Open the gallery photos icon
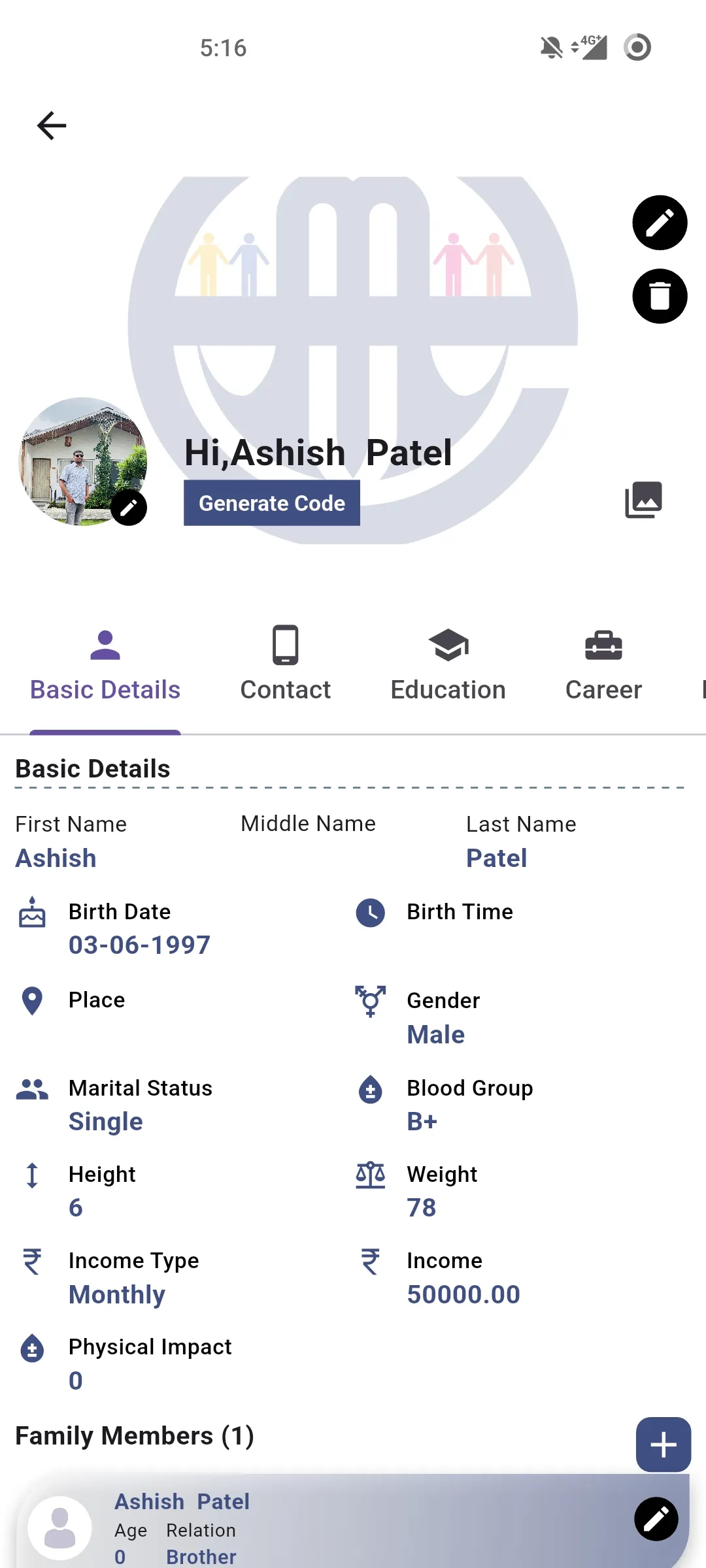The width and height of the screenshot is (706, 1568). pos(644,500)
